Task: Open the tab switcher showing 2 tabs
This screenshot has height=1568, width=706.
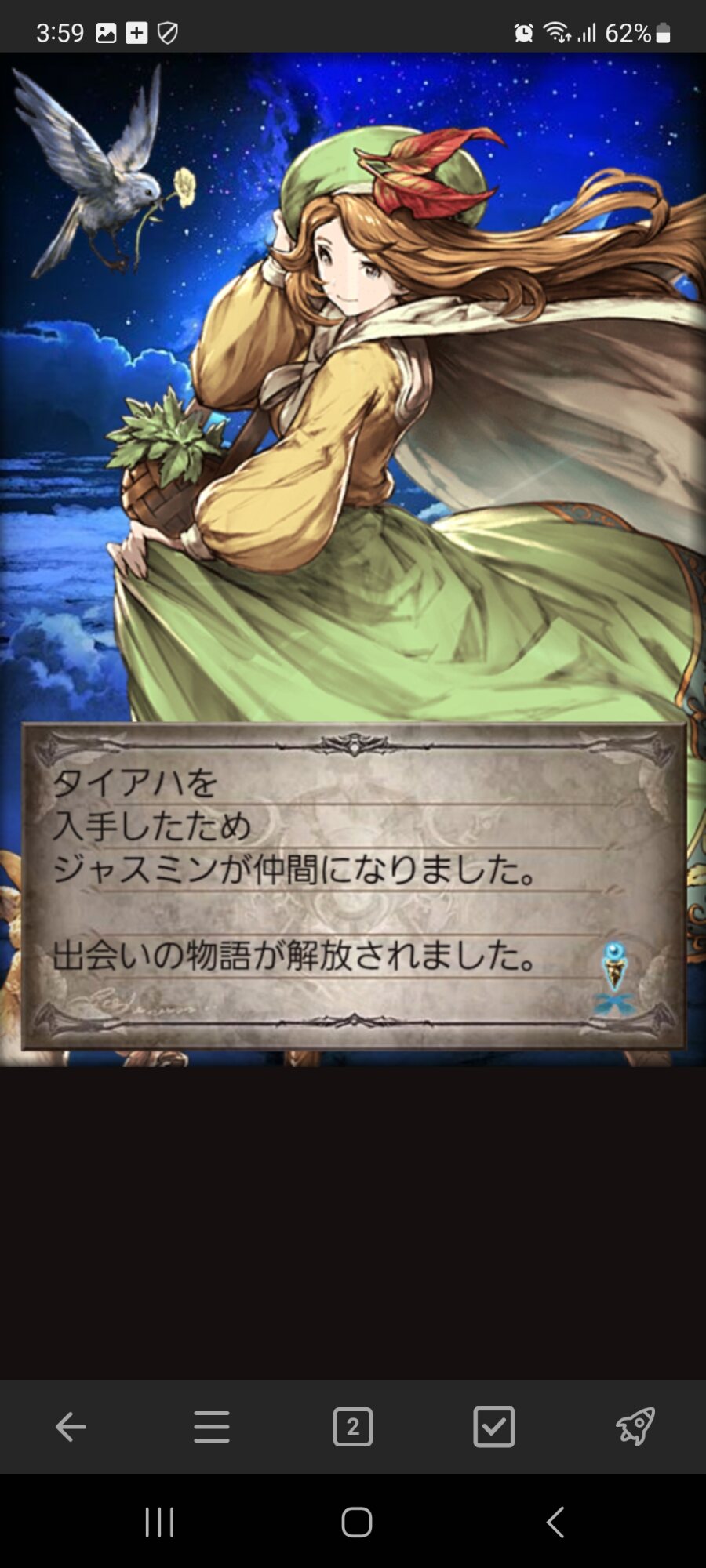Action: 353,1427
